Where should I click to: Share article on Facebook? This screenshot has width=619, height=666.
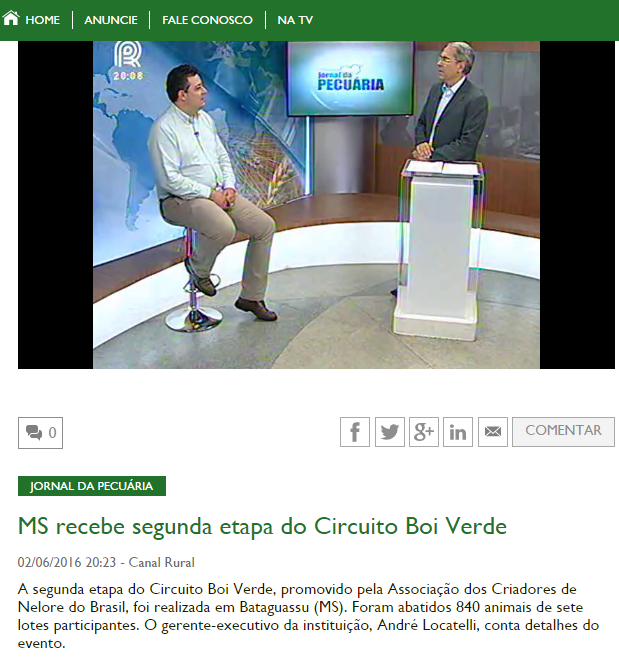click(x=355, y=432)
